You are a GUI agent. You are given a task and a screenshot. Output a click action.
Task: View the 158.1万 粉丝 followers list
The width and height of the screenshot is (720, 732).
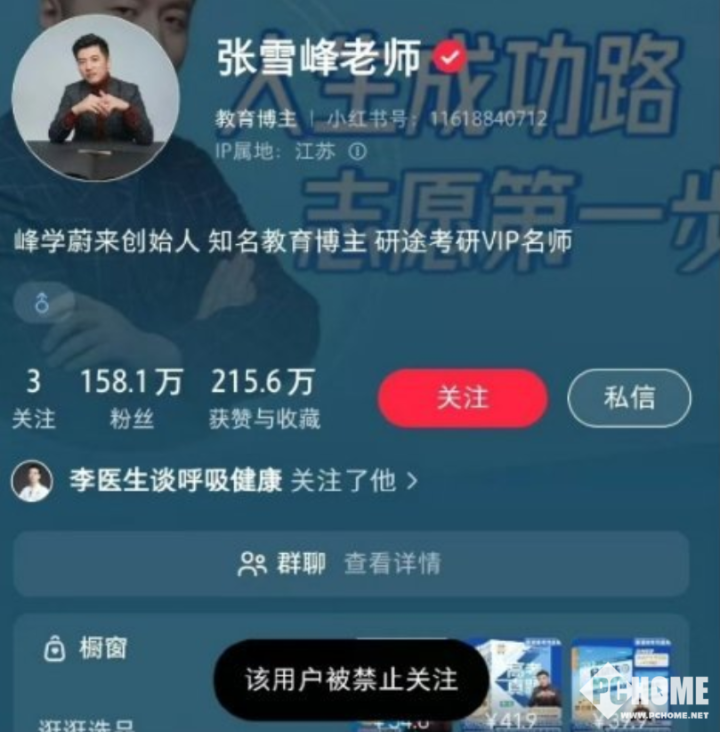[x=132, y=398]
